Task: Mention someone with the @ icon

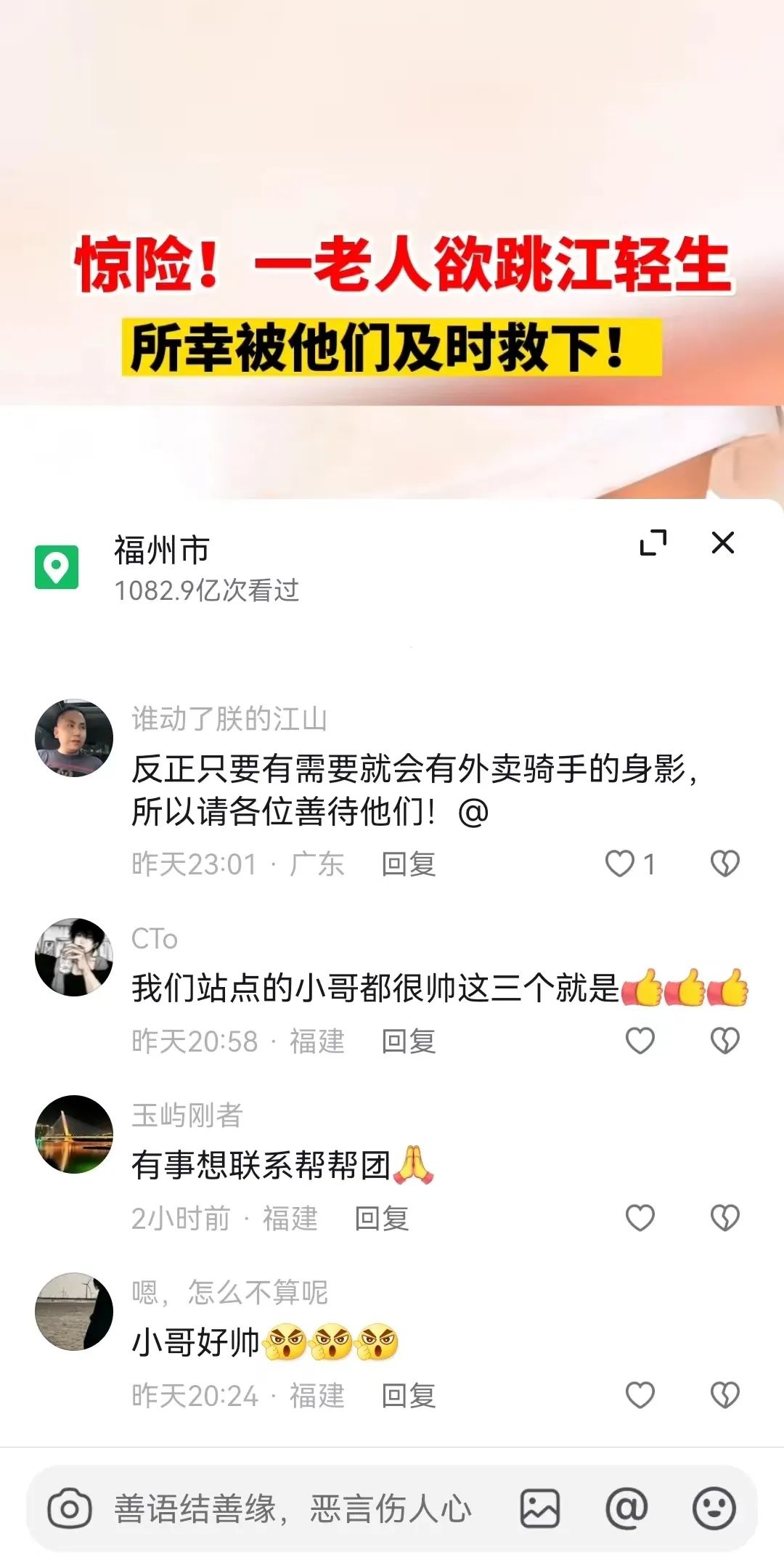Action: [x=626, y=1508]
